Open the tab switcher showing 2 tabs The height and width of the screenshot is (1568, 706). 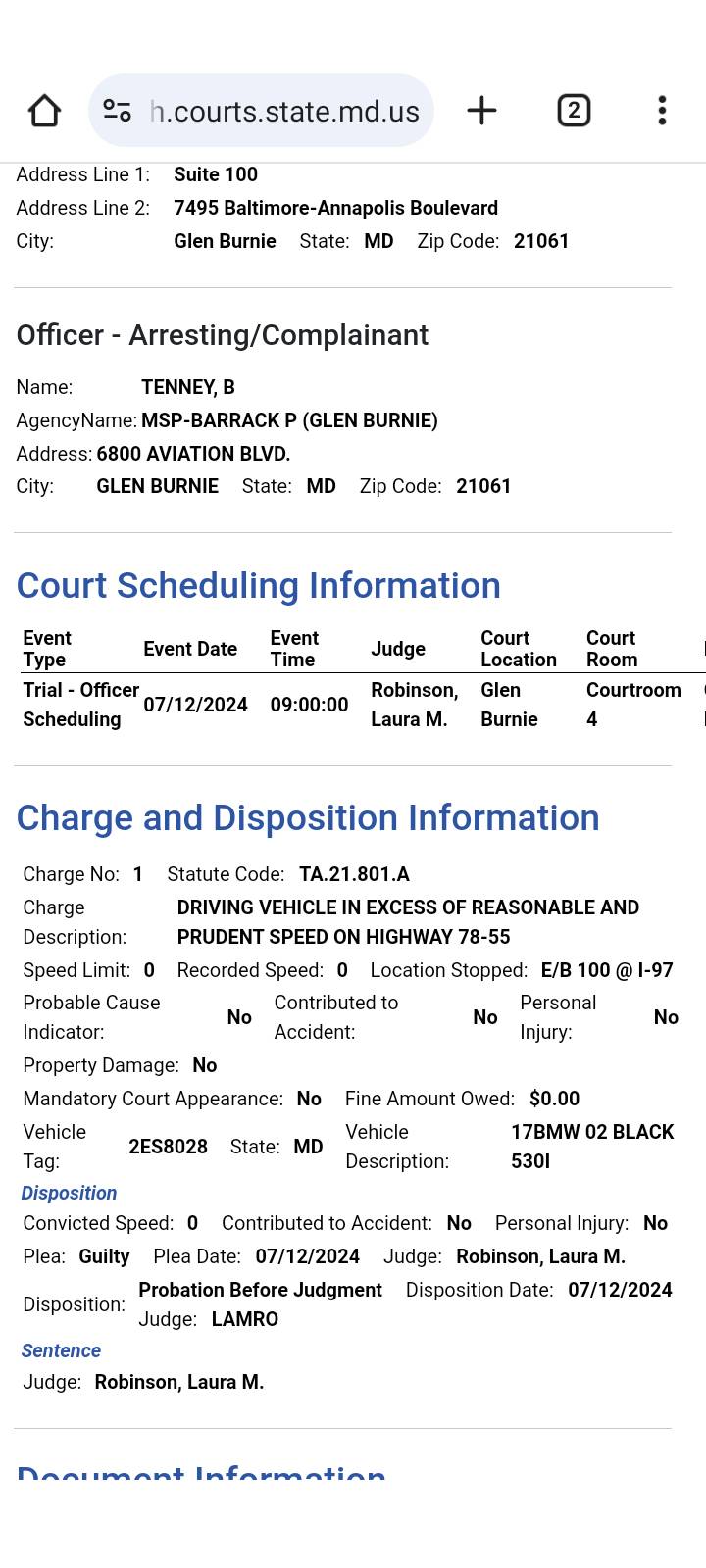point(574,111)
